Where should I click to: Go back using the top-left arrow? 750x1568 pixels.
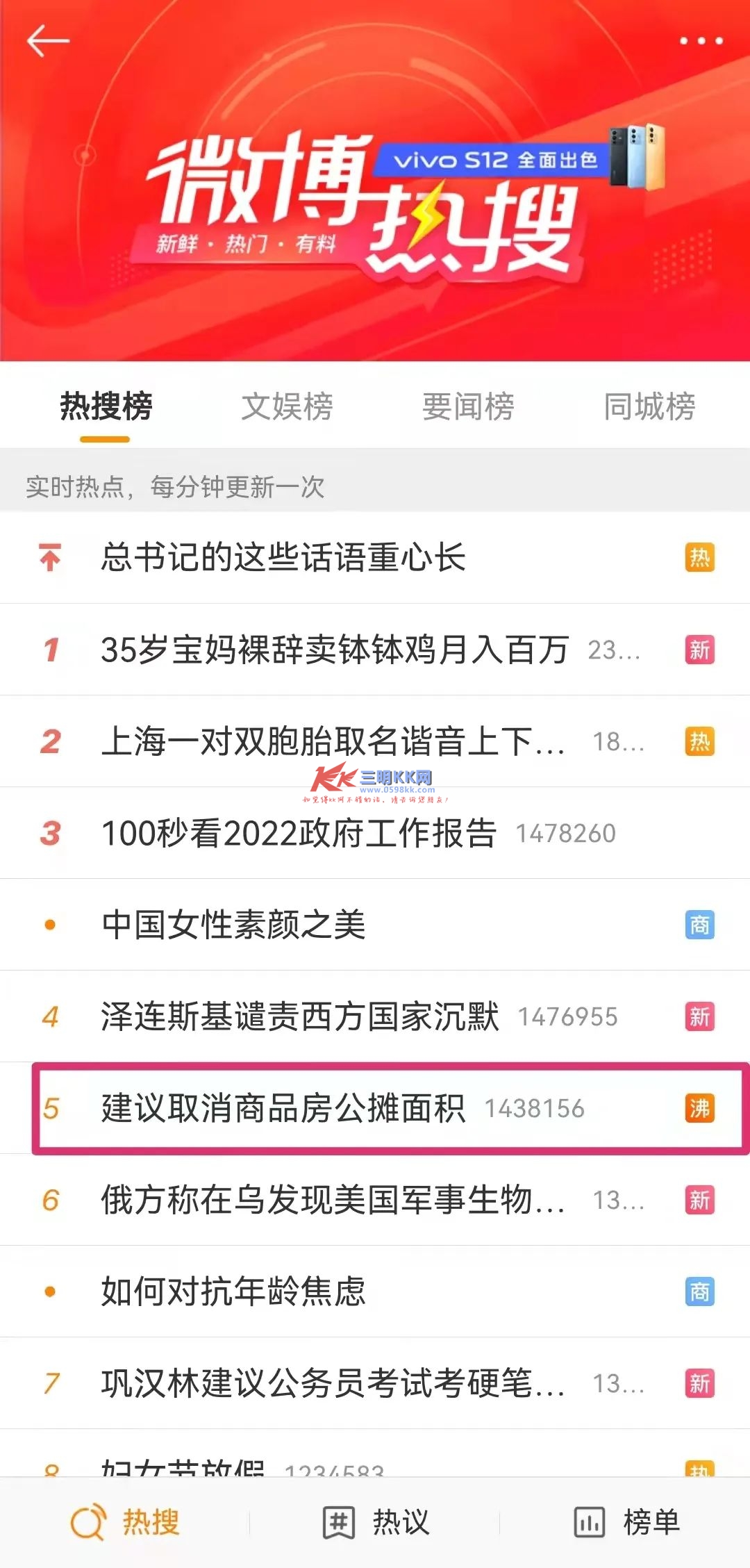click(x=47, y=42)
